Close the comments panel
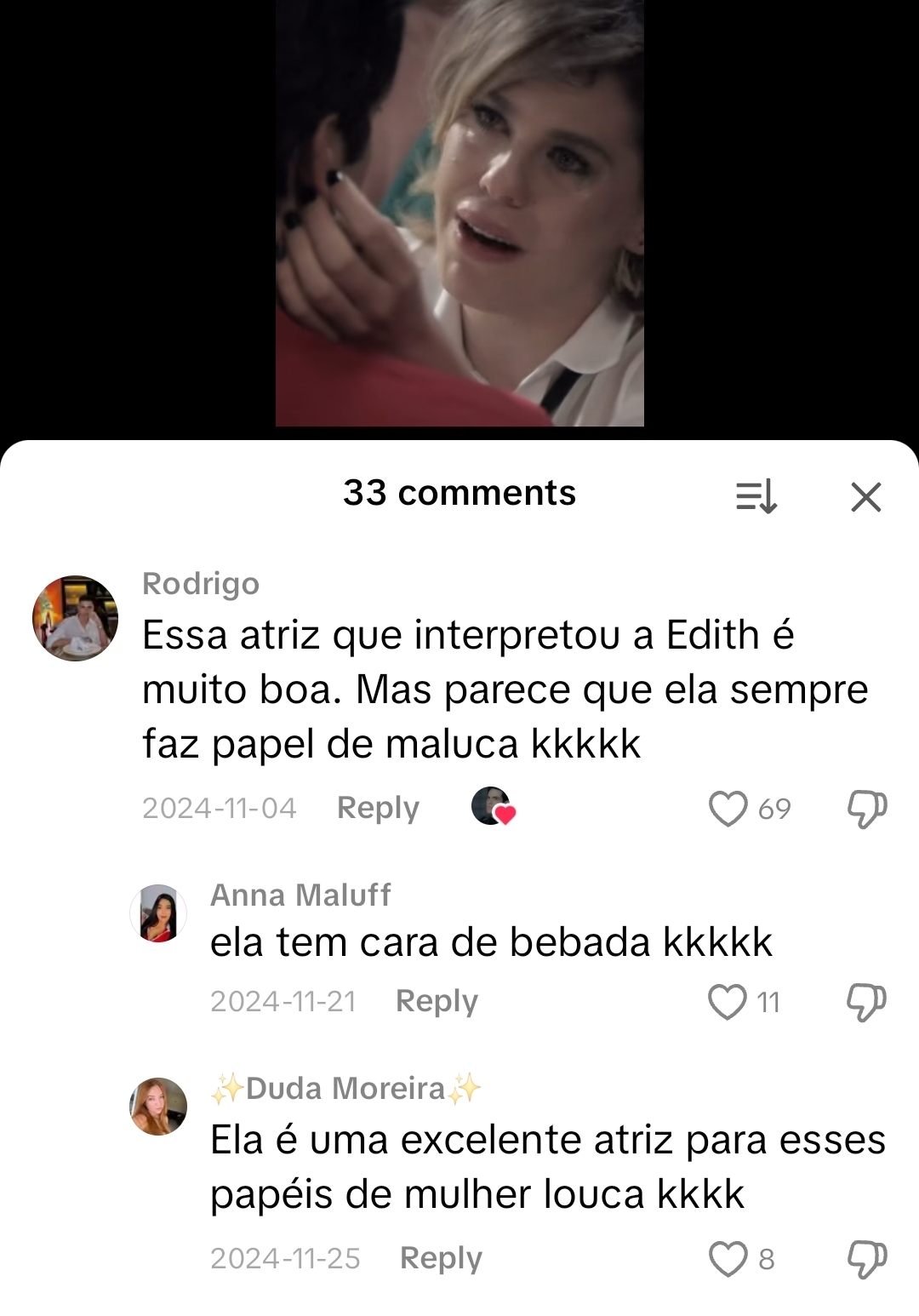This screenshot has height=1316, width=919. click(x=865, y=496)
